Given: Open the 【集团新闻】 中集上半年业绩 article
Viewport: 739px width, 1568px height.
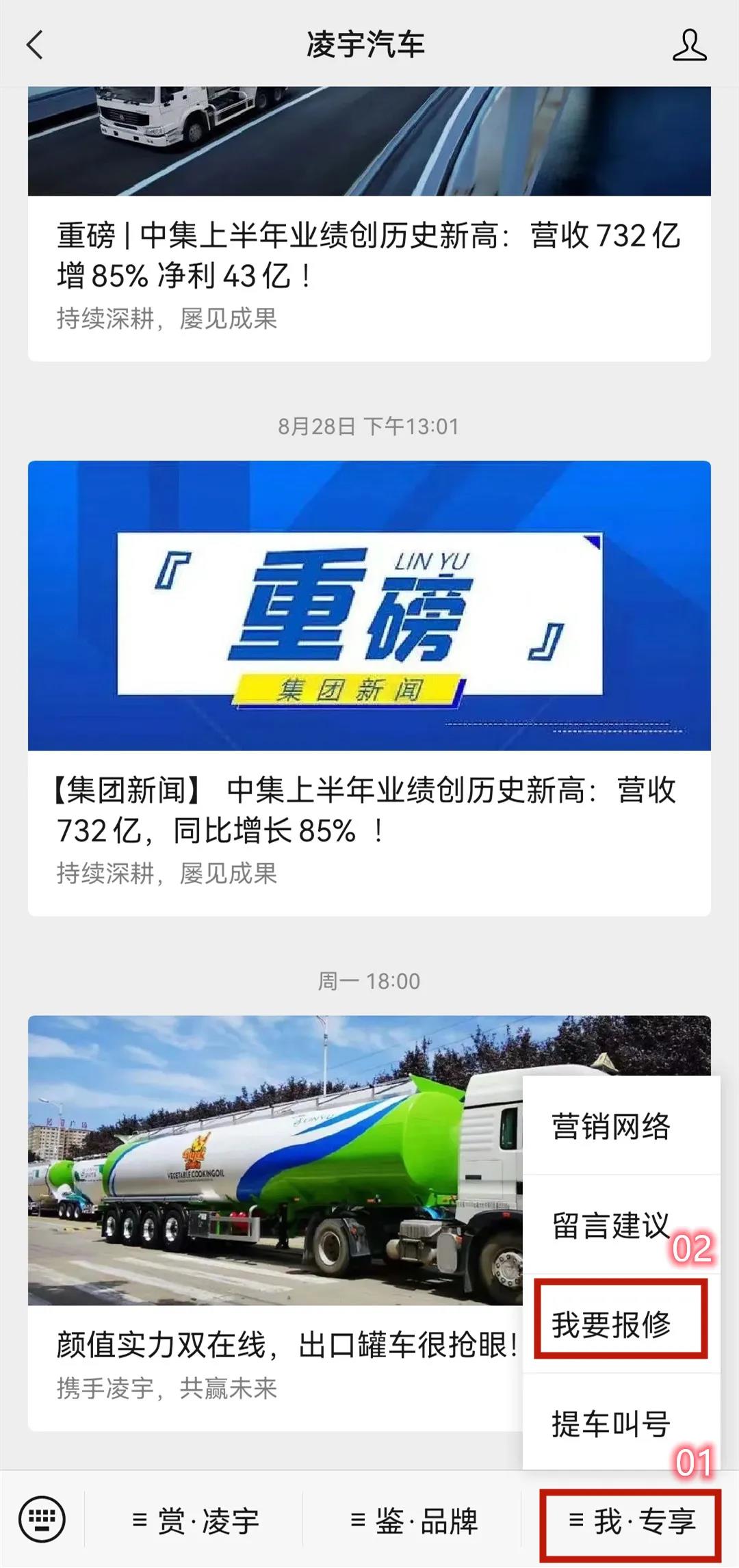Looking at the screenshot, I should click(368, 811).
